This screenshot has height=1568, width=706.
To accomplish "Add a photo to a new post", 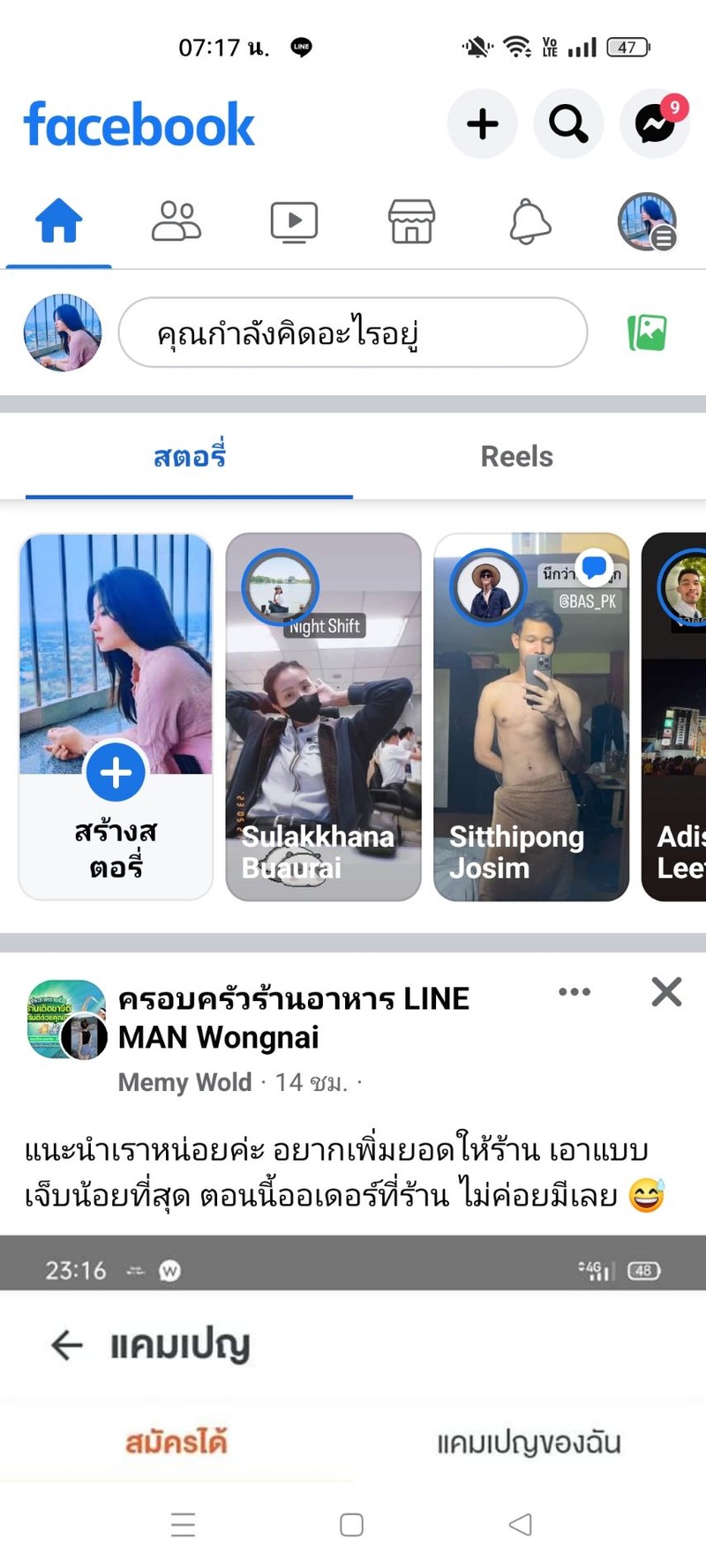I will pyautogui.click(x=647, y=333).
